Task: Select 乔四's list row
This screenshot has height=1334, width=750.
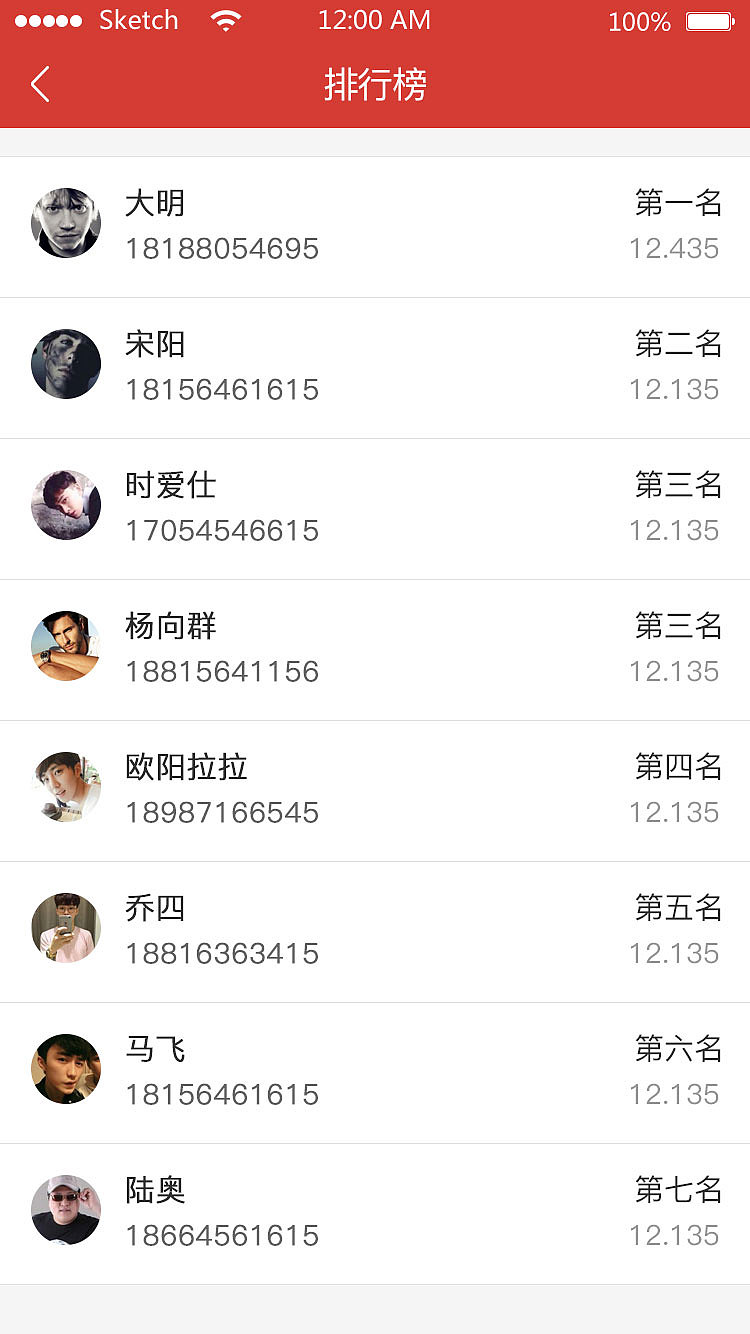Action: coord(375,931)
